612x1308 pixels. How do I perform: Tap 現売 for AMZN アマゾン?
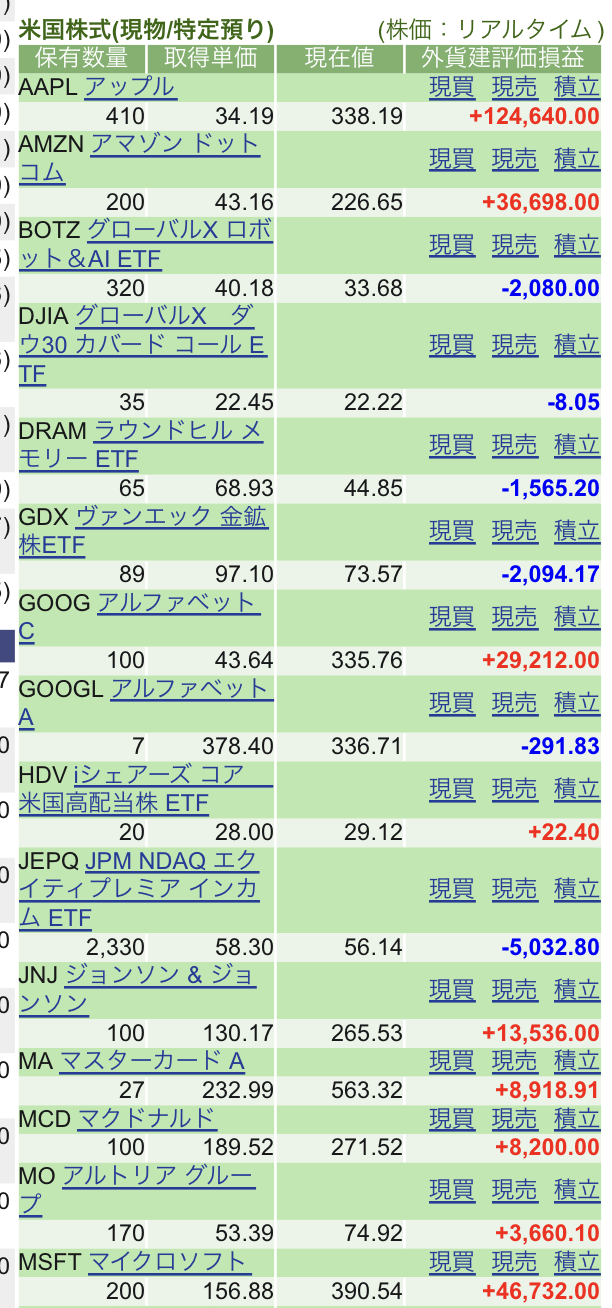514,159
